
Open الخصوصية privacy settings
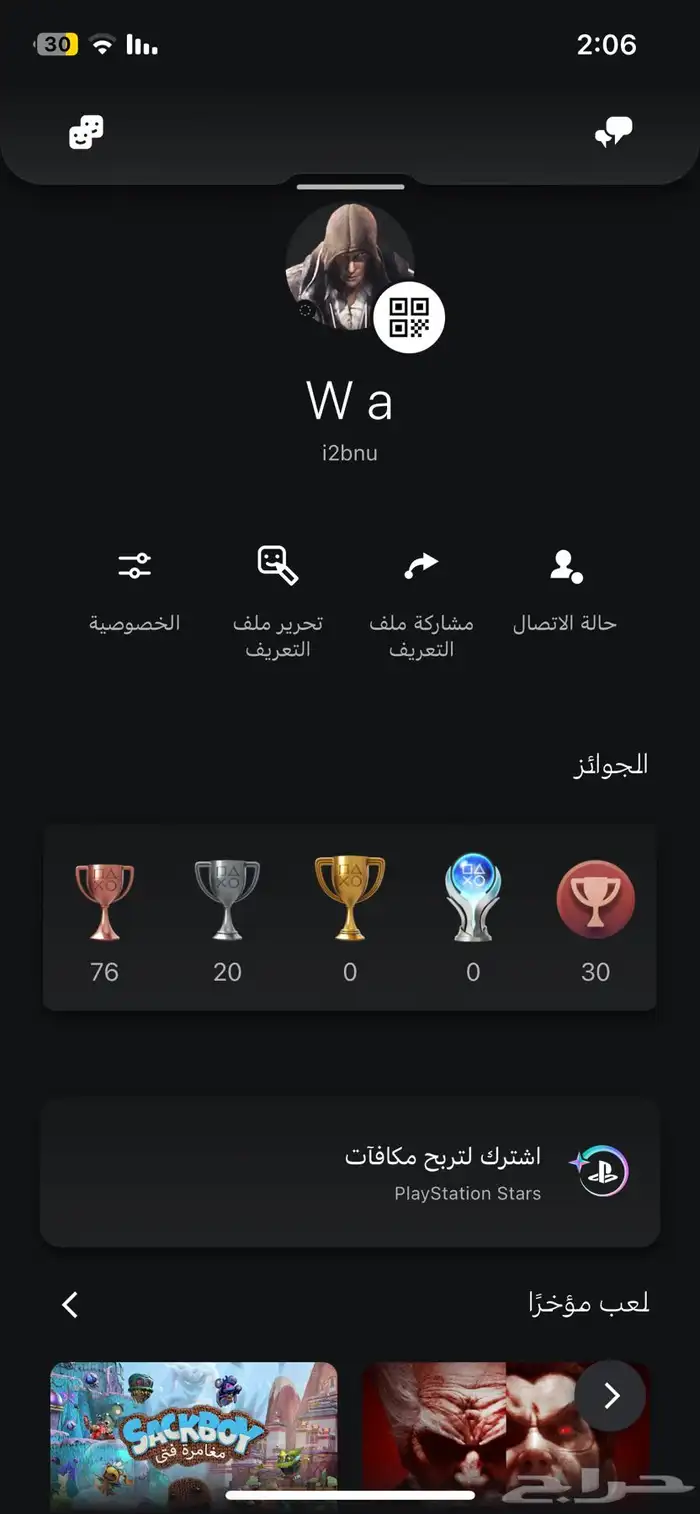[134, 590]
